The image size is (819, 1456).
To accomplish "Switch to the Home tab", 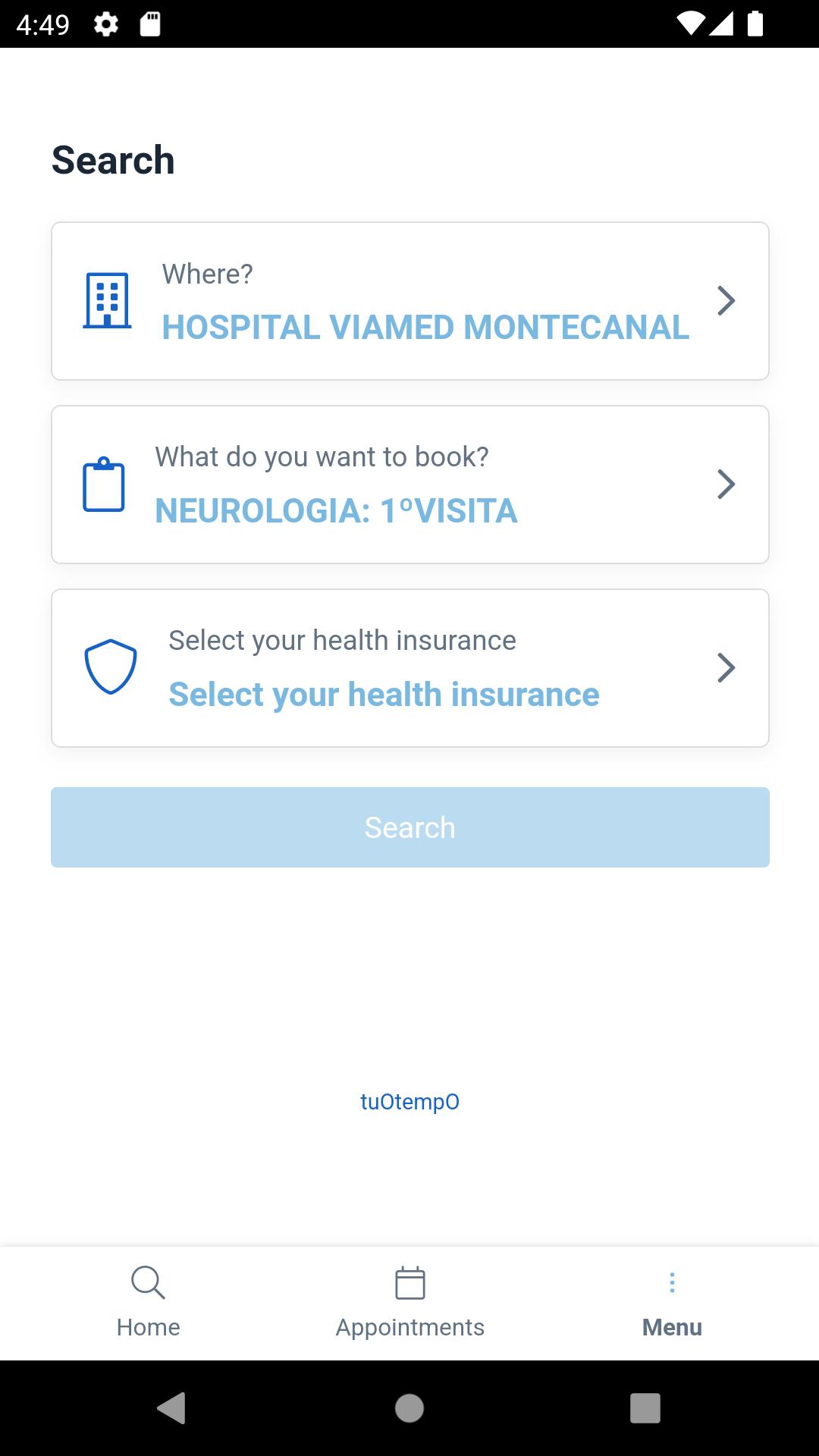I will coord(149,1303).
